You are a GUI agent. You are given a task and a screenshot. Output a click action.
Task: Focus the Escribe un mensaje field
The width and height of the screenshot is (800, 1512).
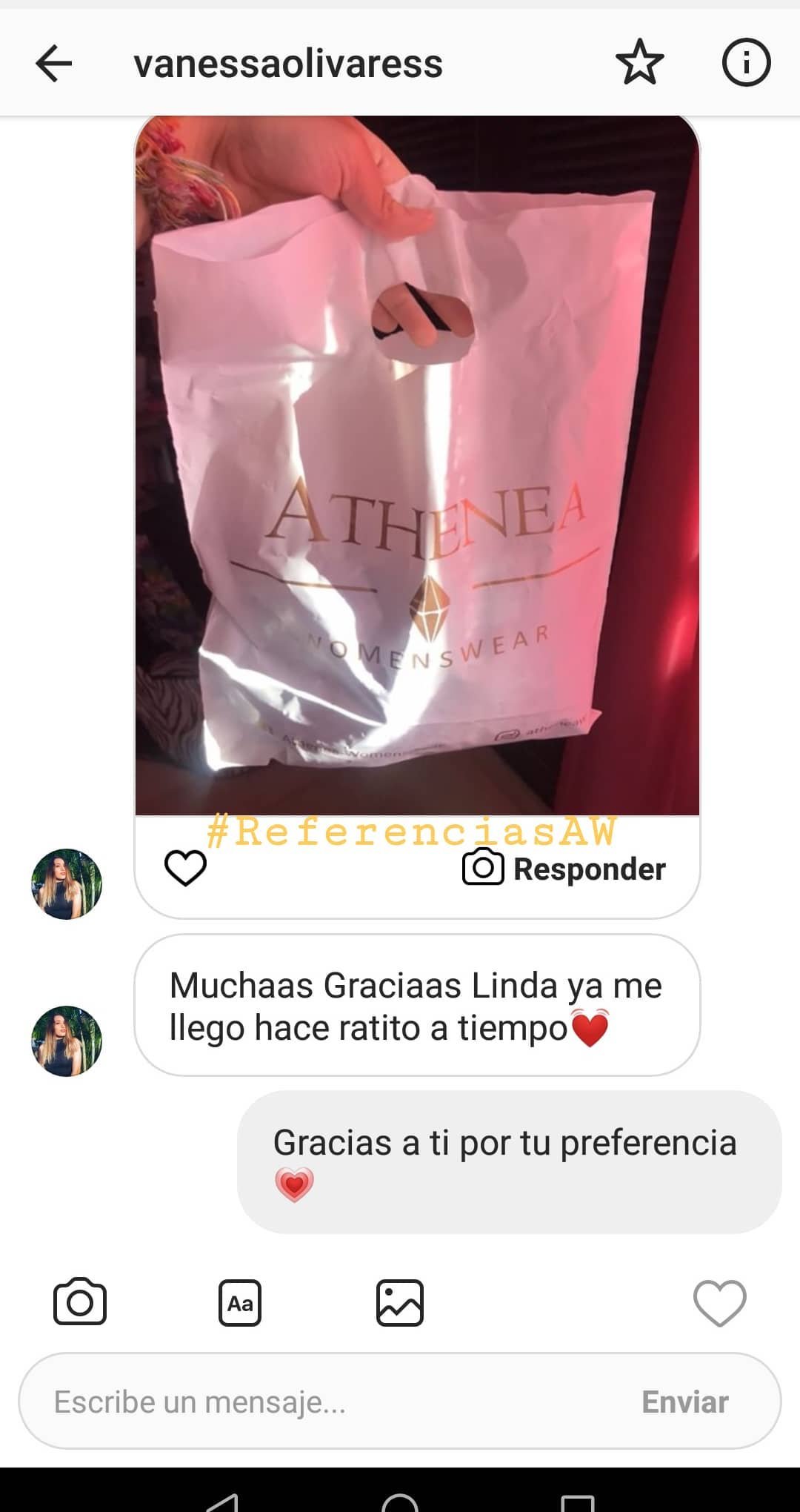(x=326, y=1402)
